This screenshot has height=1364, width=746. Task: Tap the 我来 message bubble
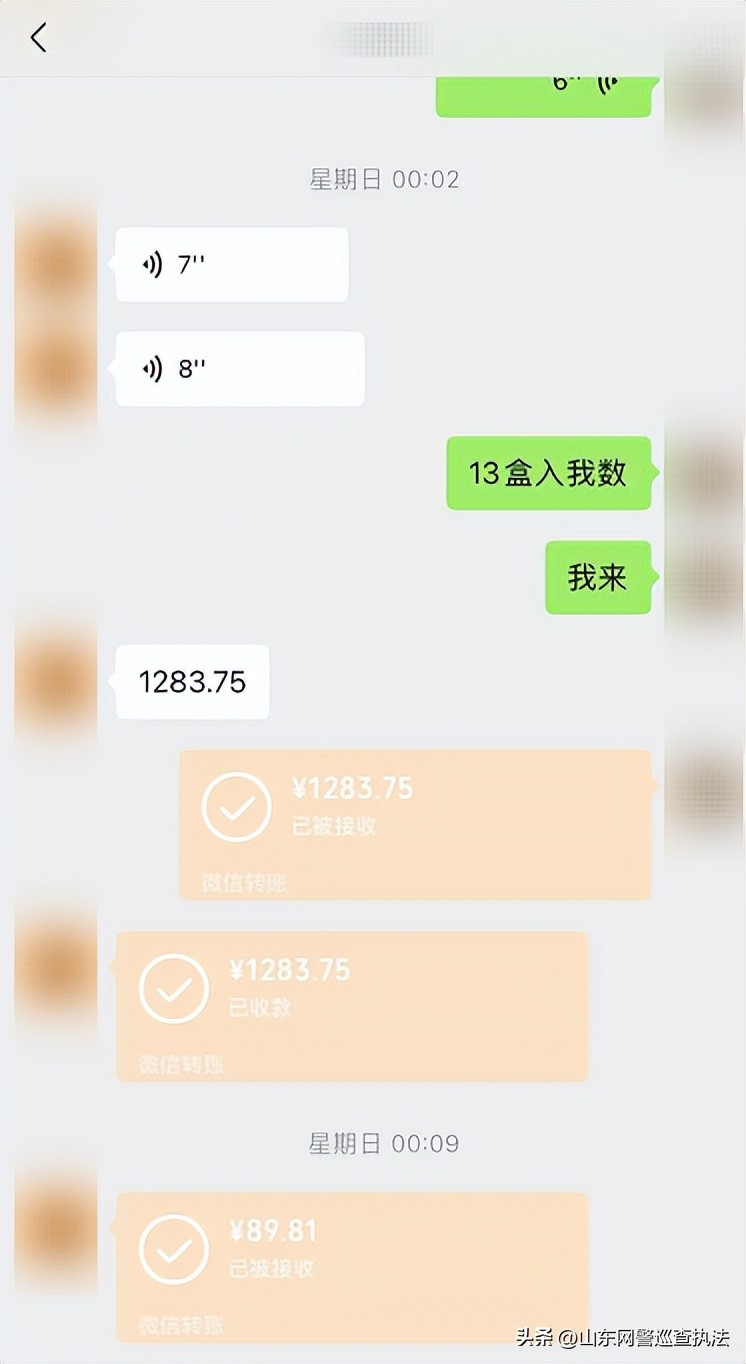[597, 577]
